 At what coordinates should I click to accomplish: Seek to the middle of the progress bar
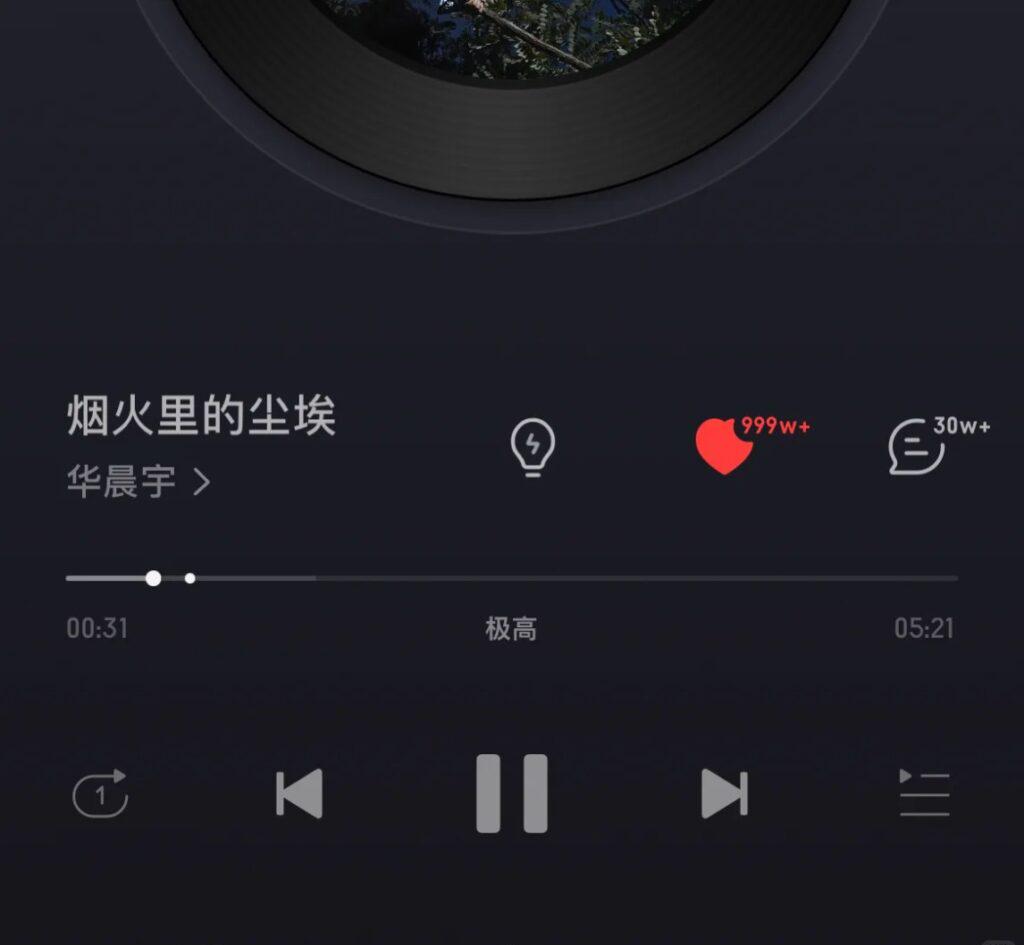pos(512,578)
